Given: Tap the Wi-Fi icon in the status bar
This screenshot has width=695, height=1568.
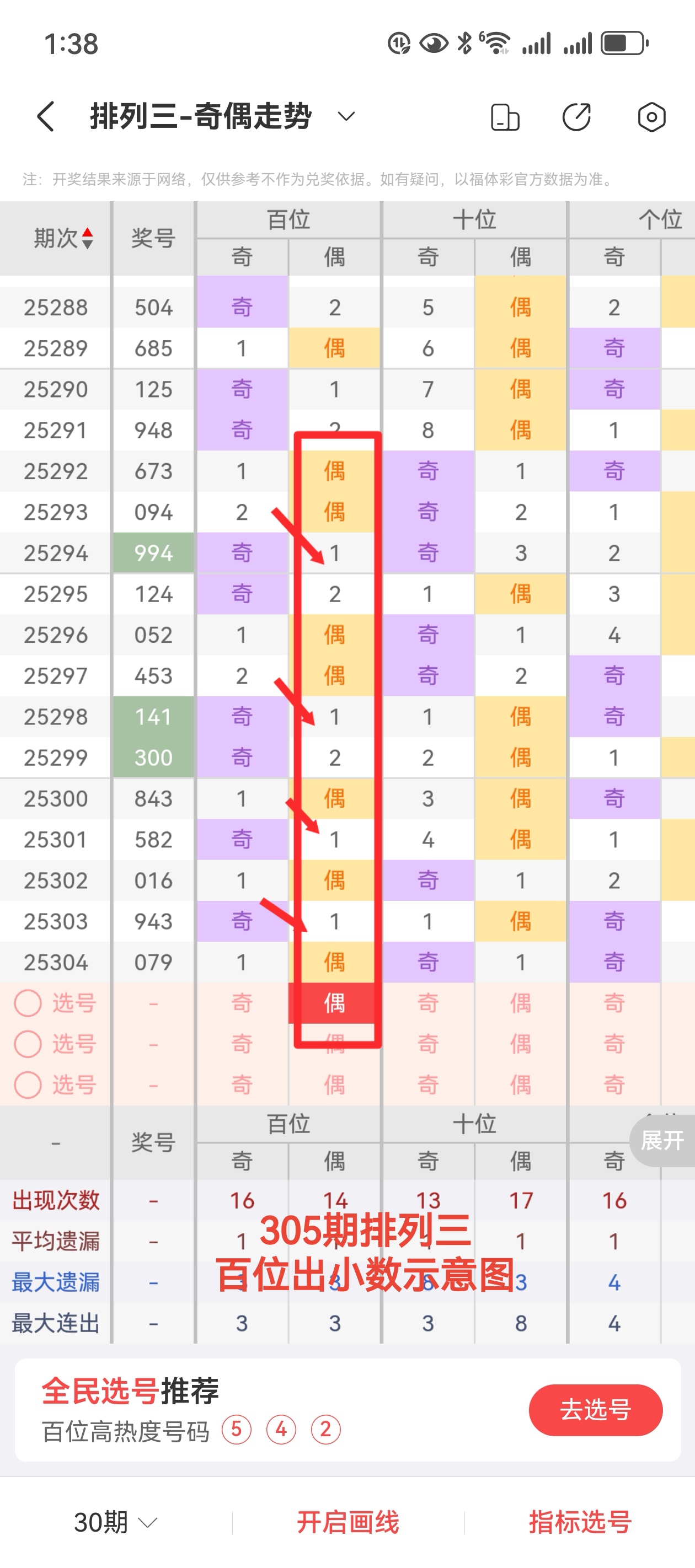Looking at the screenshot, I should (497, 41).
